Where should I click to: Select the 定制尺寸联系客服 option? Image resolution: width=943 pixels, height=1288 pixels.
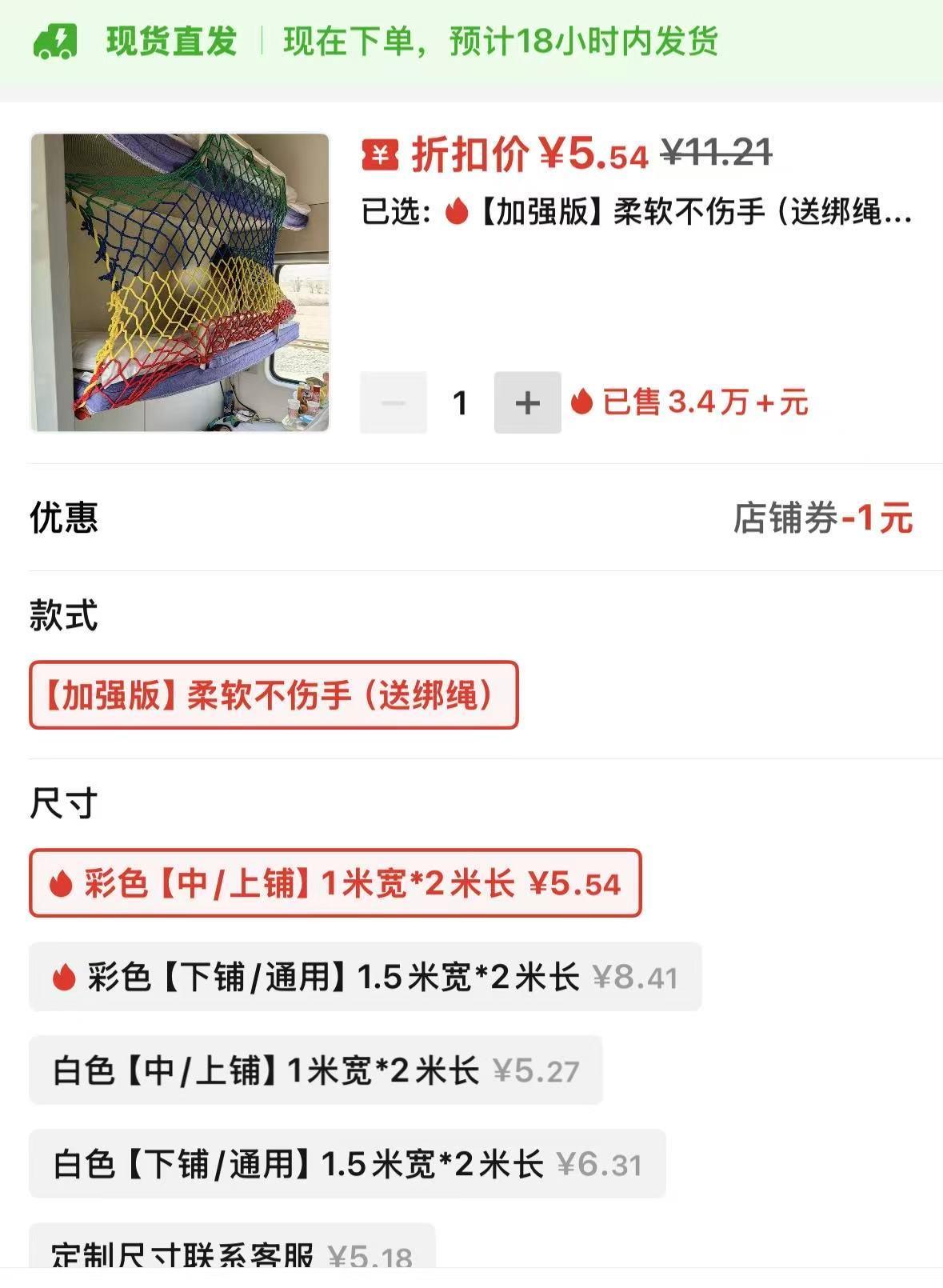[232, 1254]
